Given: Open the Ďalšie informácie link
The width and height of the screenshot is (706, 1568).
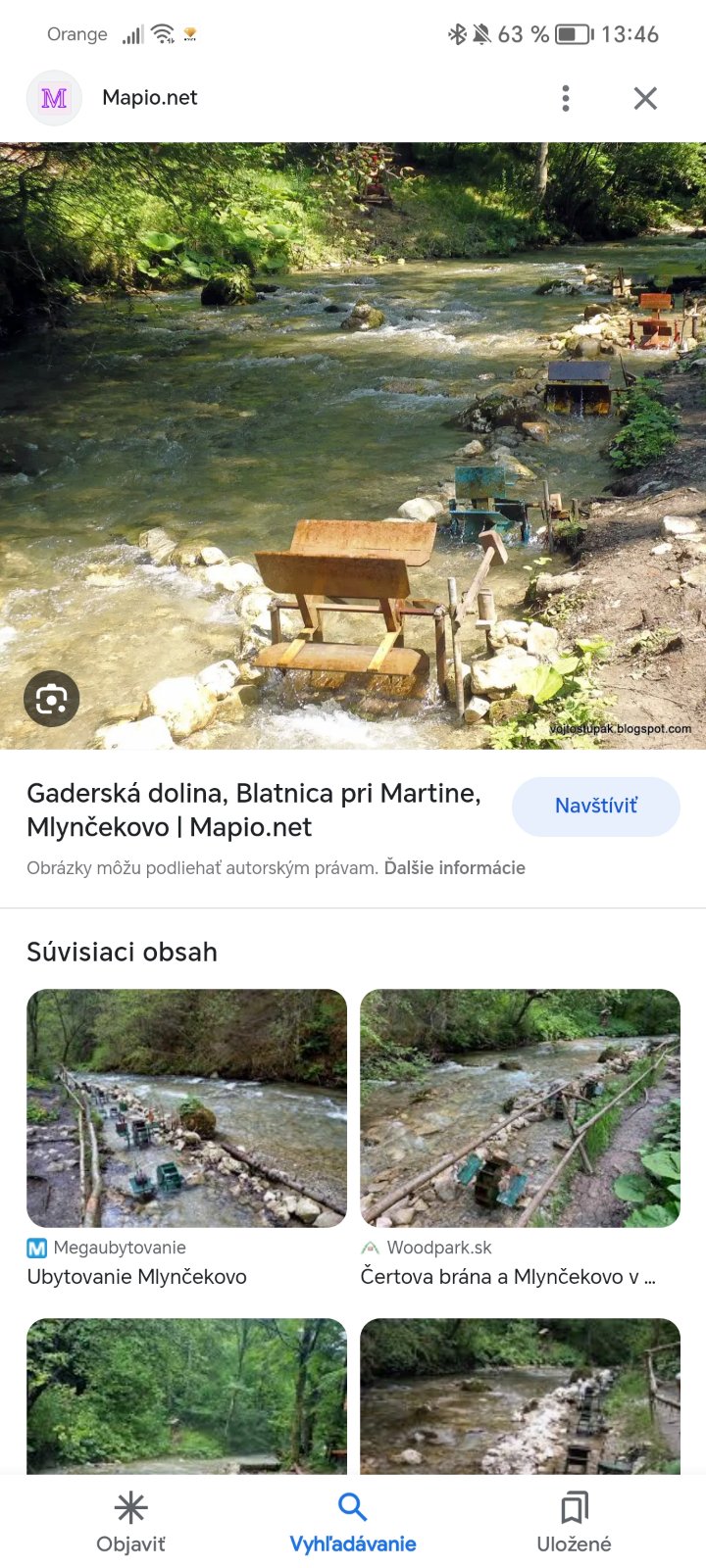Looking at the screenshot, I should click(x=454, y=868).
